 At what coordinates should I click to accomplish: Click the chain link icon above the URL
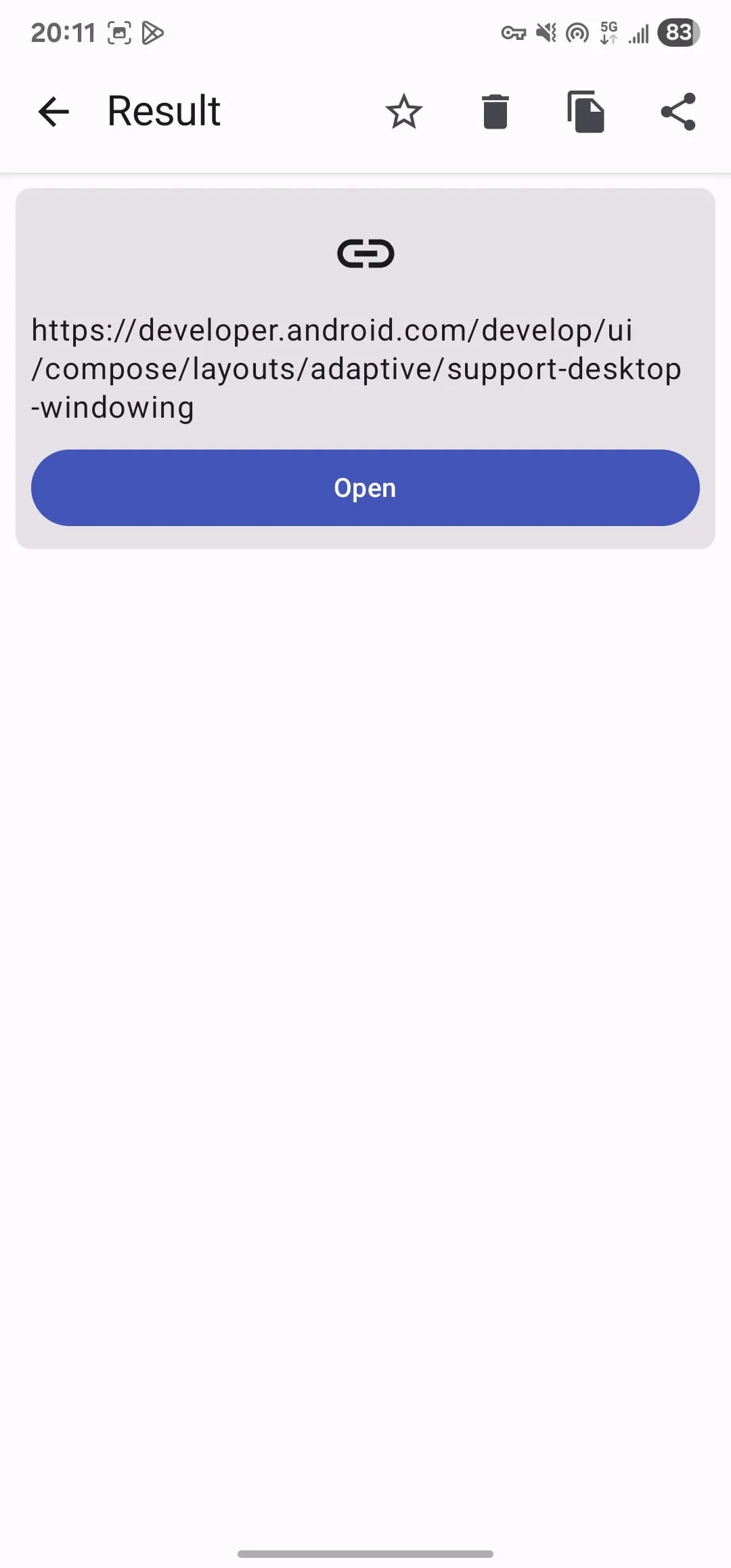tap(365, 254)
